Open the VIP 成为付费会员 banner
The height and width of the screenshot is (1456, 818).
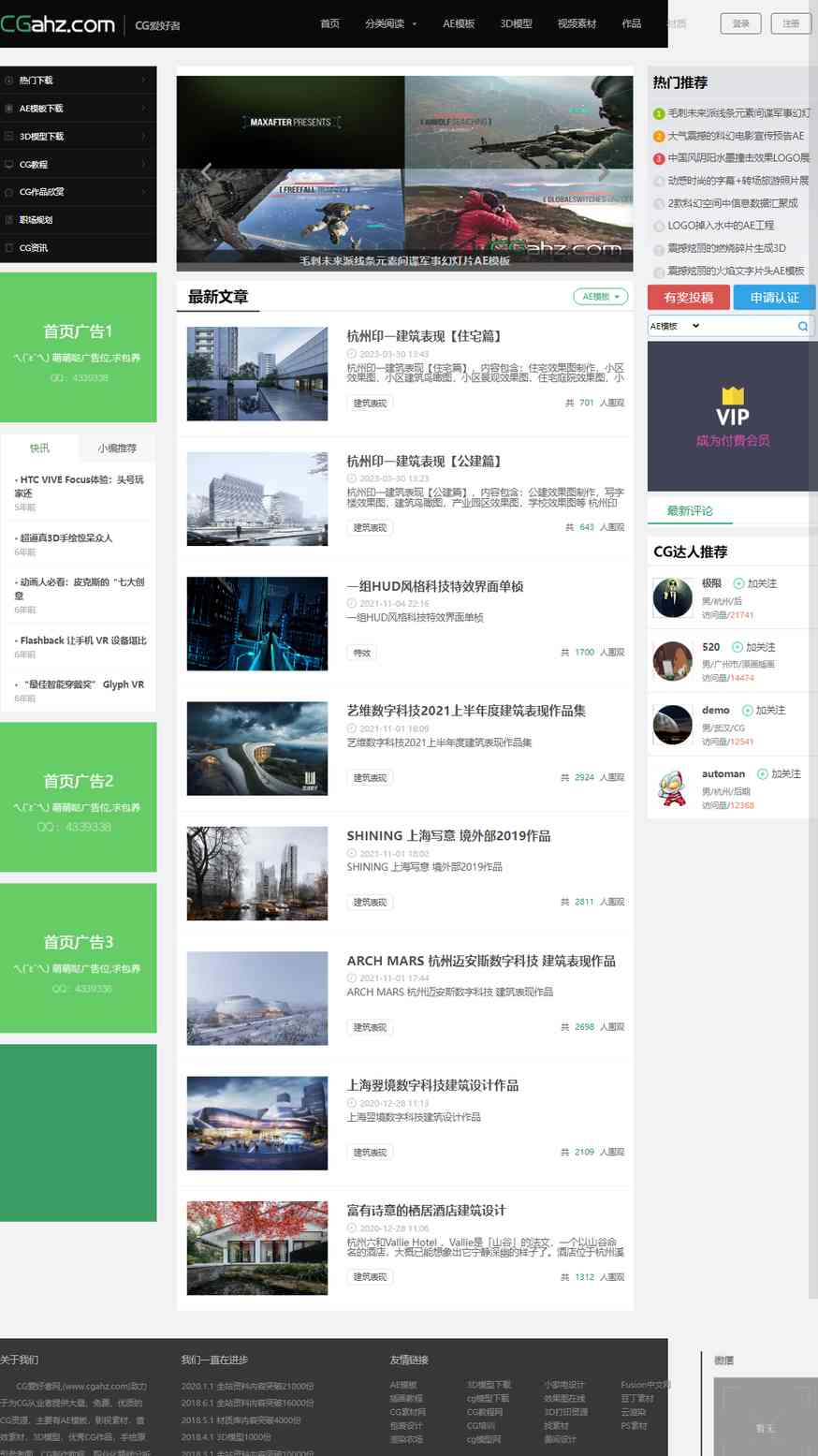(x=732, y=416)
